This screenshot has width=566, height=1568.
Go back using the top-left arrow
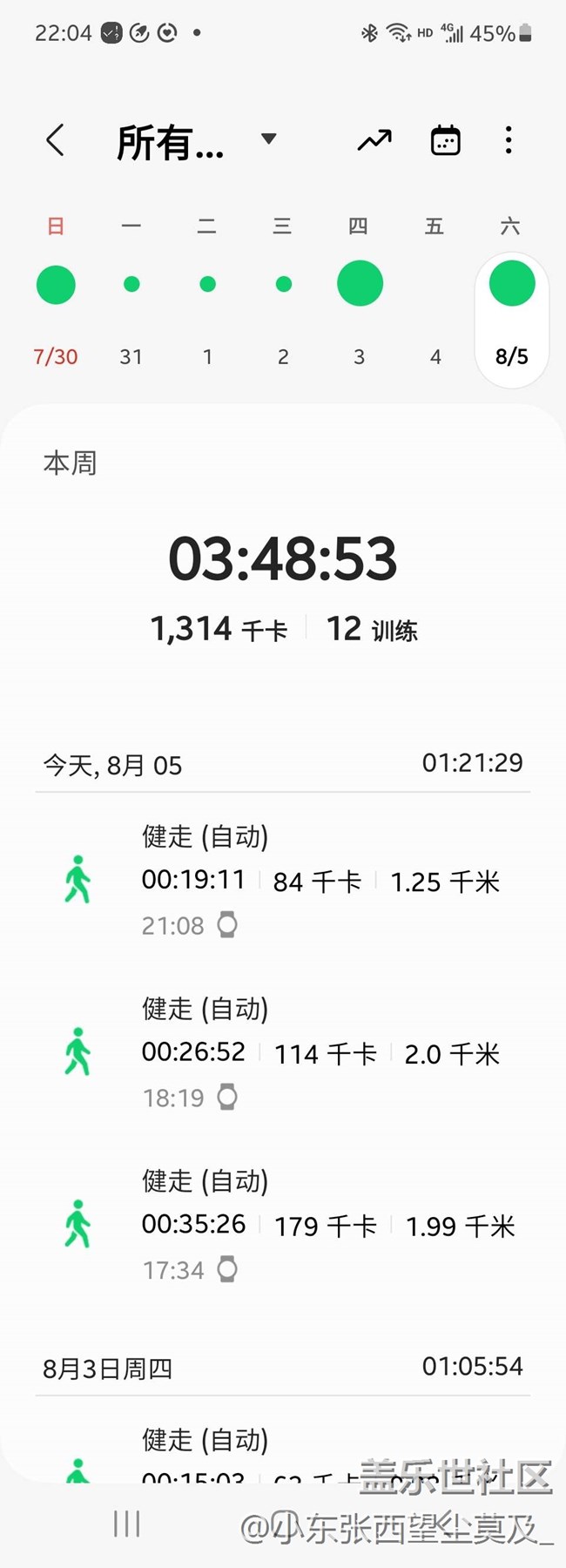(x=56, y=140)
